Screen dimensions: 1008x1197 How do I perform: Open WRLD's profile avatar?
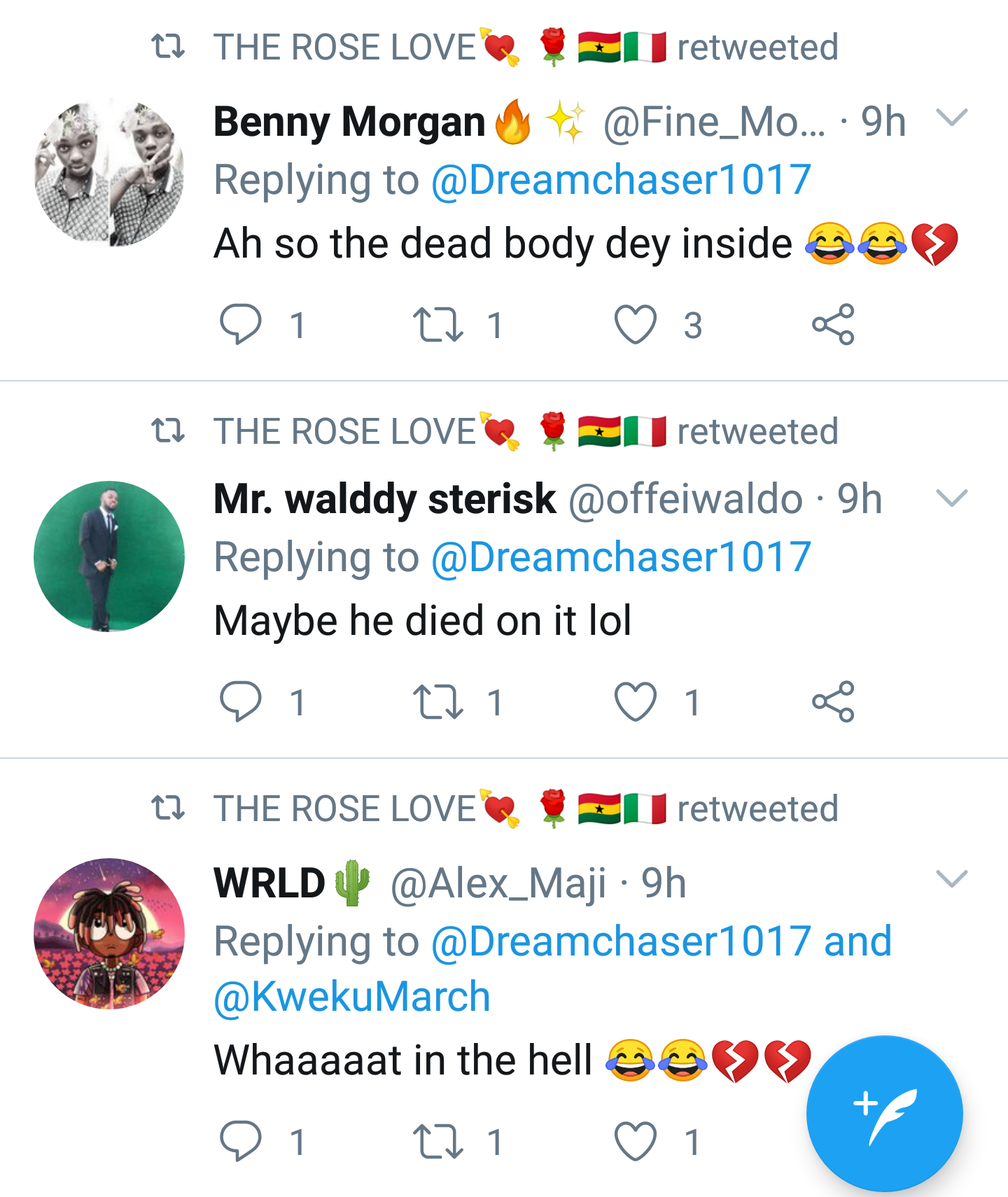point(109,934)
